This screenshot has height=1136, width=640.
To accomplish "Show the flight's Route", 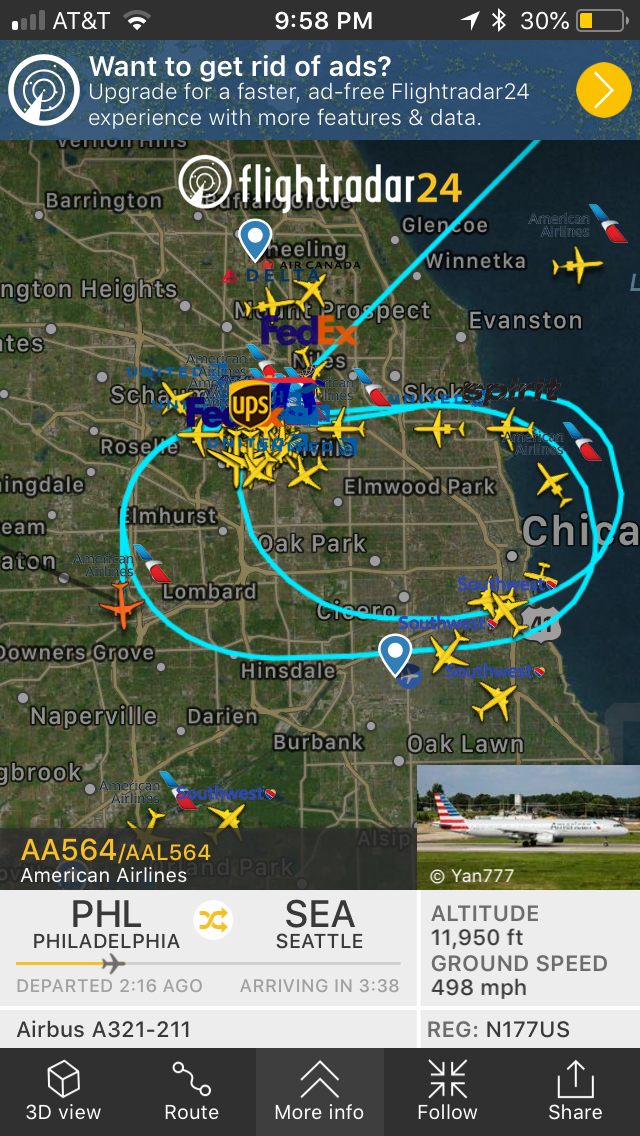I will 191,1092.
